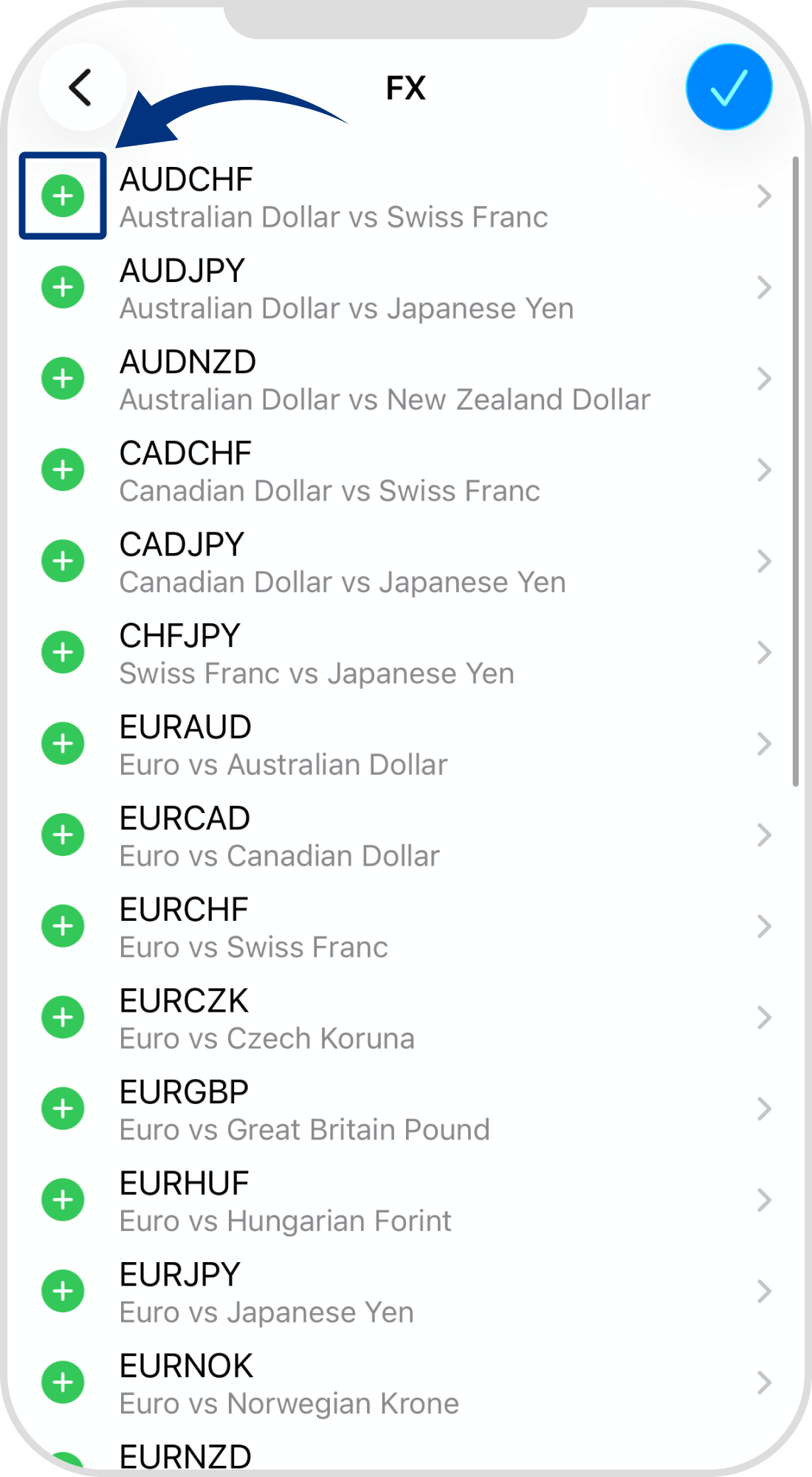Open EURCZK Euro vs Czech Koruna row
This screenshot has width=812, height=1477.
tap(764, 1018)
